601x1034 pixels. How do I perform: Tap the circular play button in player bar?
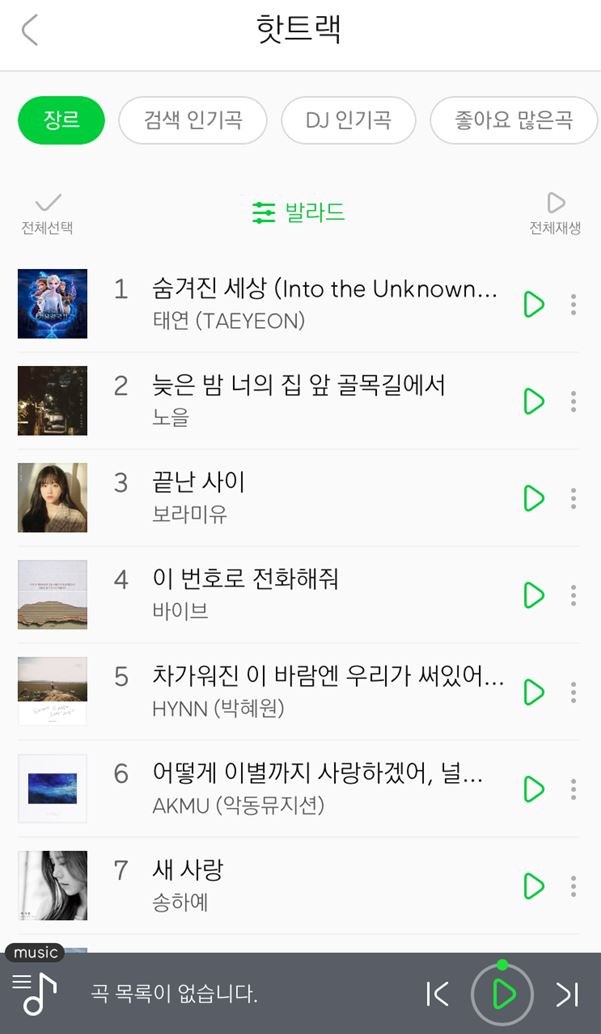pyautogui.click(x=503, y=994)
